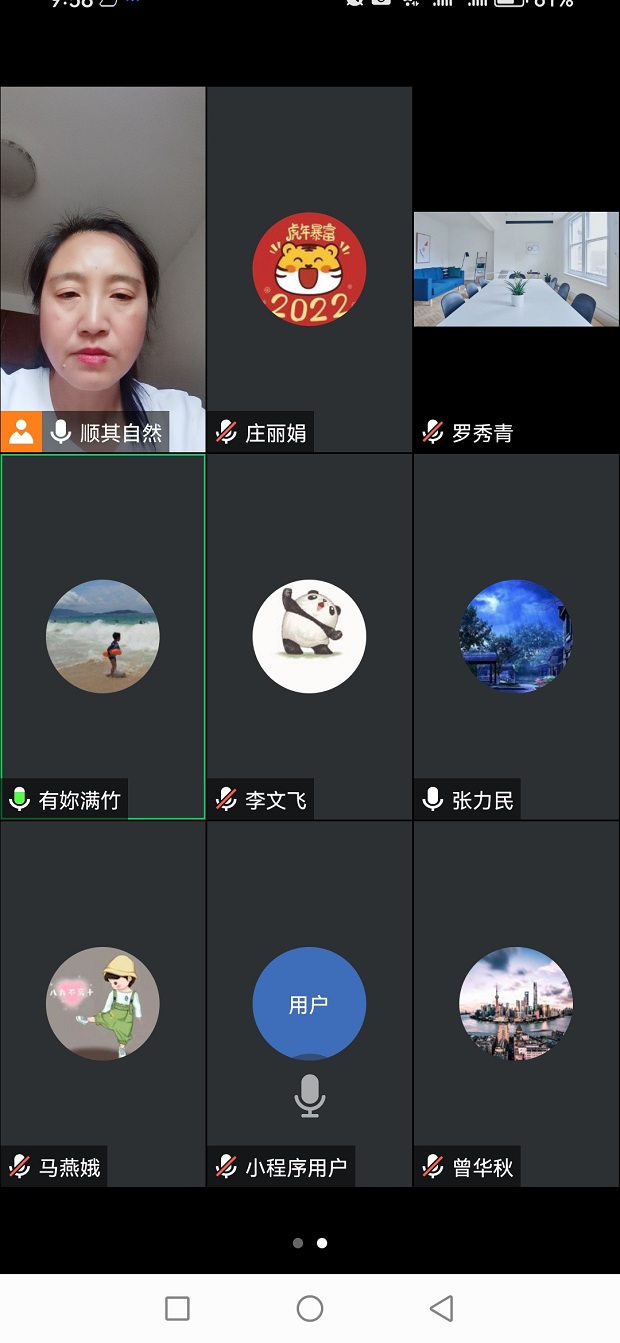Select 曾华秋's participant tile
This screenshot has width=620, height=1343.
(516, 1003)
